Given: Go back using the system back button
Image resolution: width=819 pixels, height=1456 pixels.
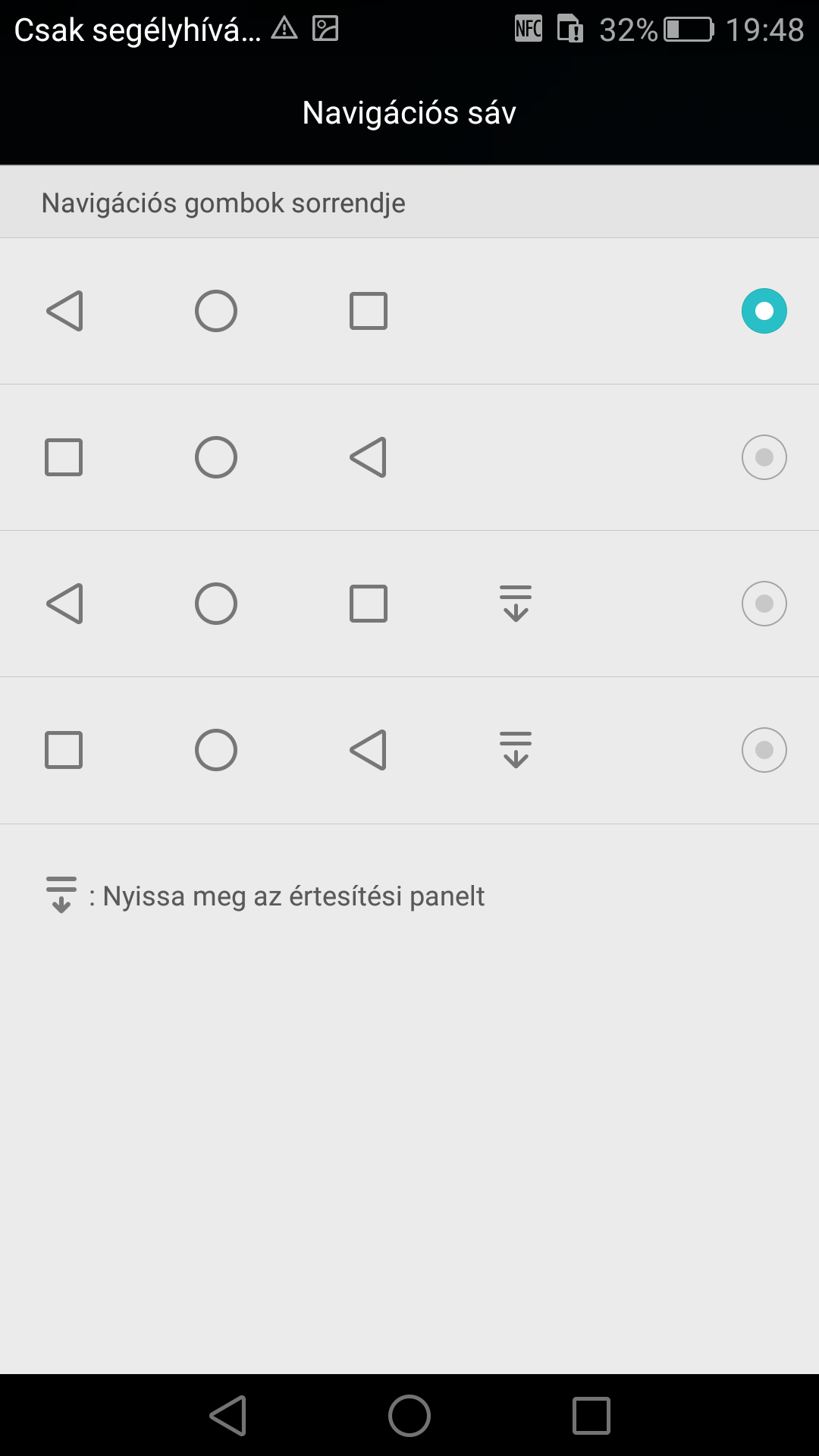Looking at the screenshot, I should (x=228, y=1415).
